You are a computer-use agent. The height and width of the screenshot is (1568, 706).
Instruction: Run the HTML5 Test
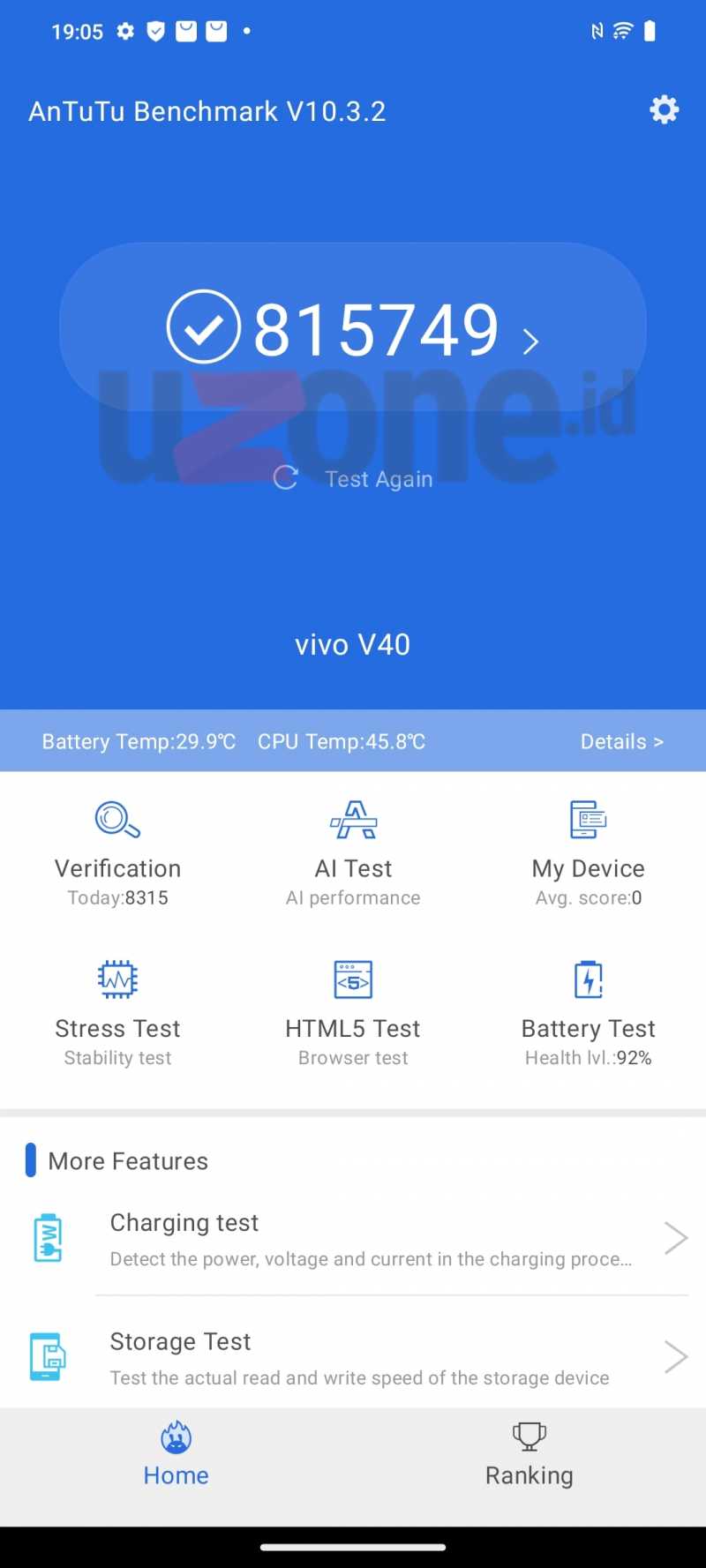coord(353,1012)
